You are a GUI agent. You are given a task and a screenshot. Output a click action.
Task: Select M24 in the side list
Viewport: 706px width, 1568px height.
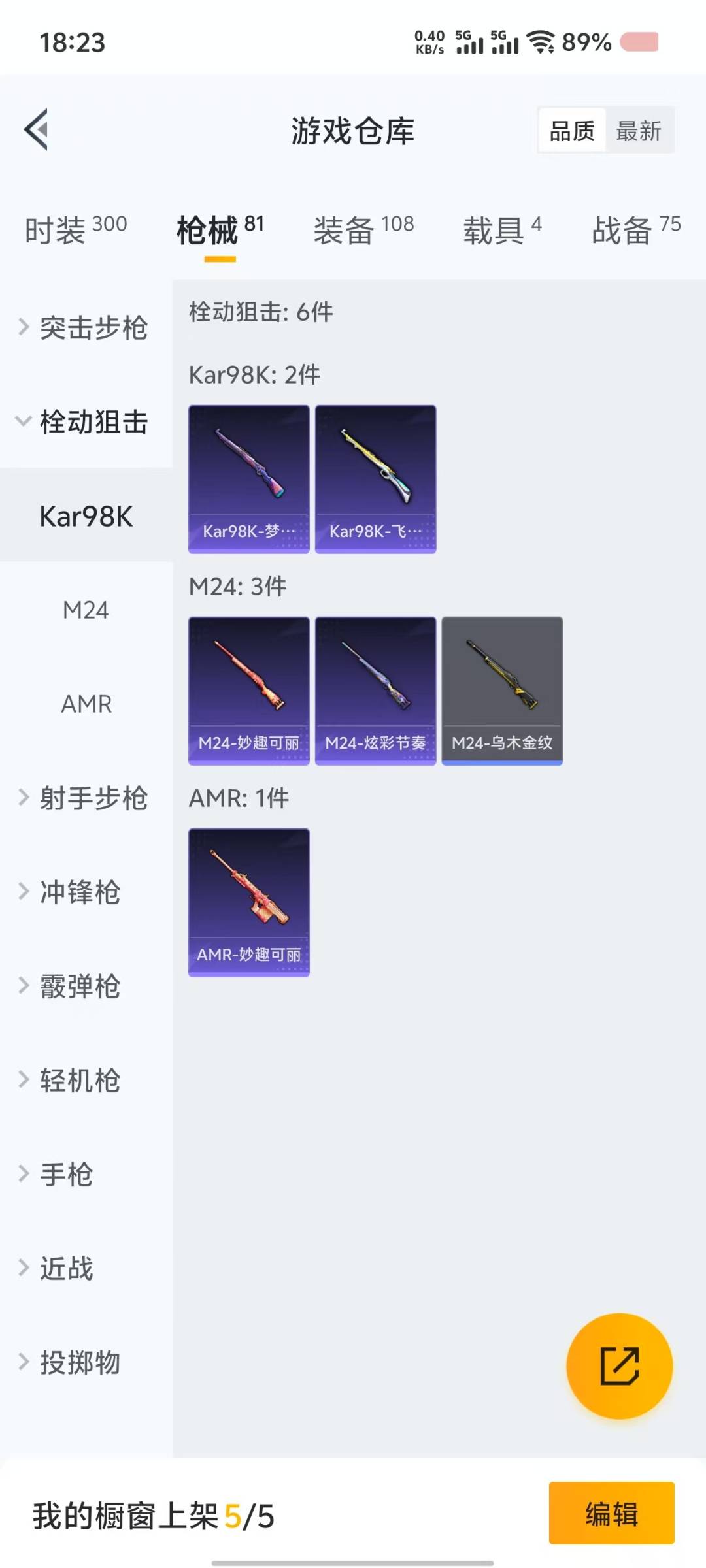pyautogui.click(x=86, y=610)
